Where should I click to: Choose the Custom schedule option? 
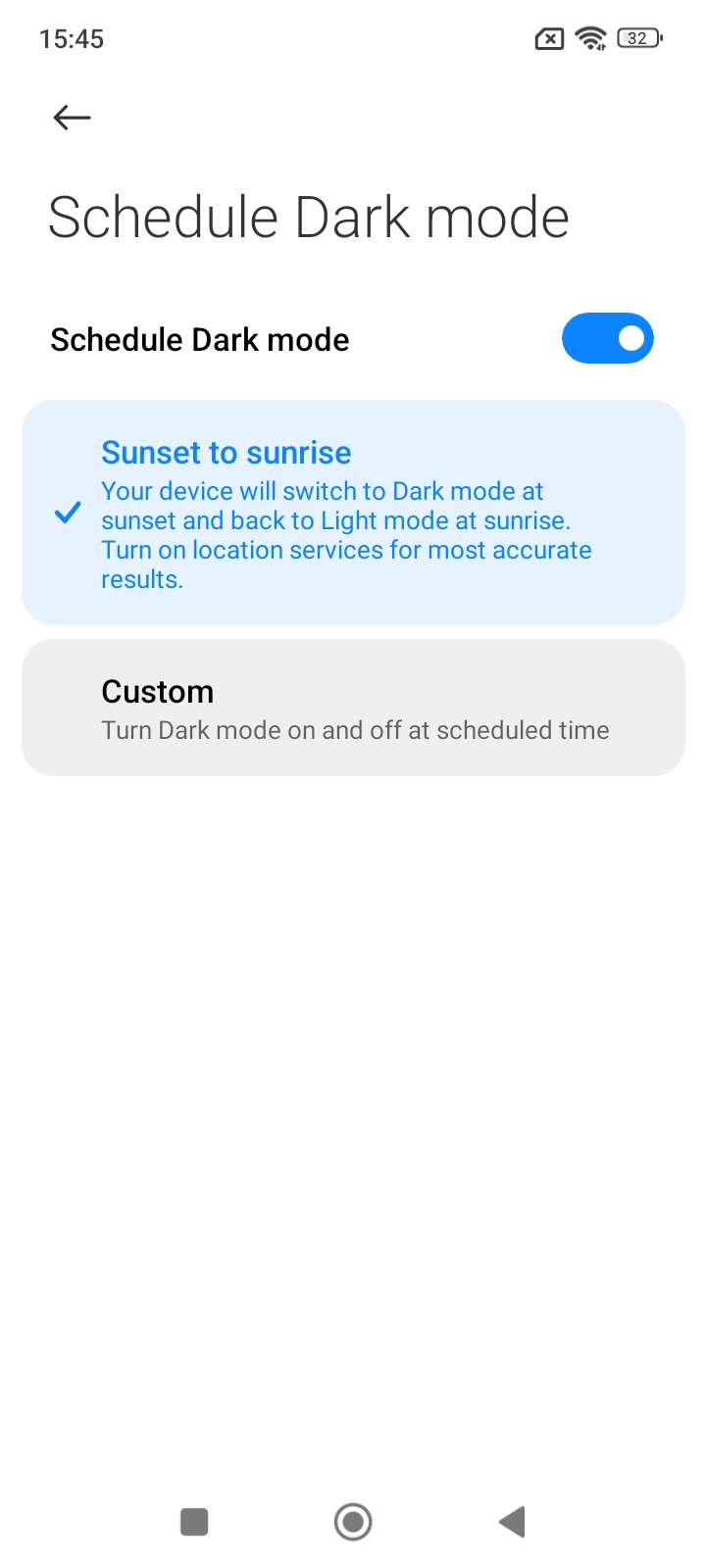click(353, 709)
